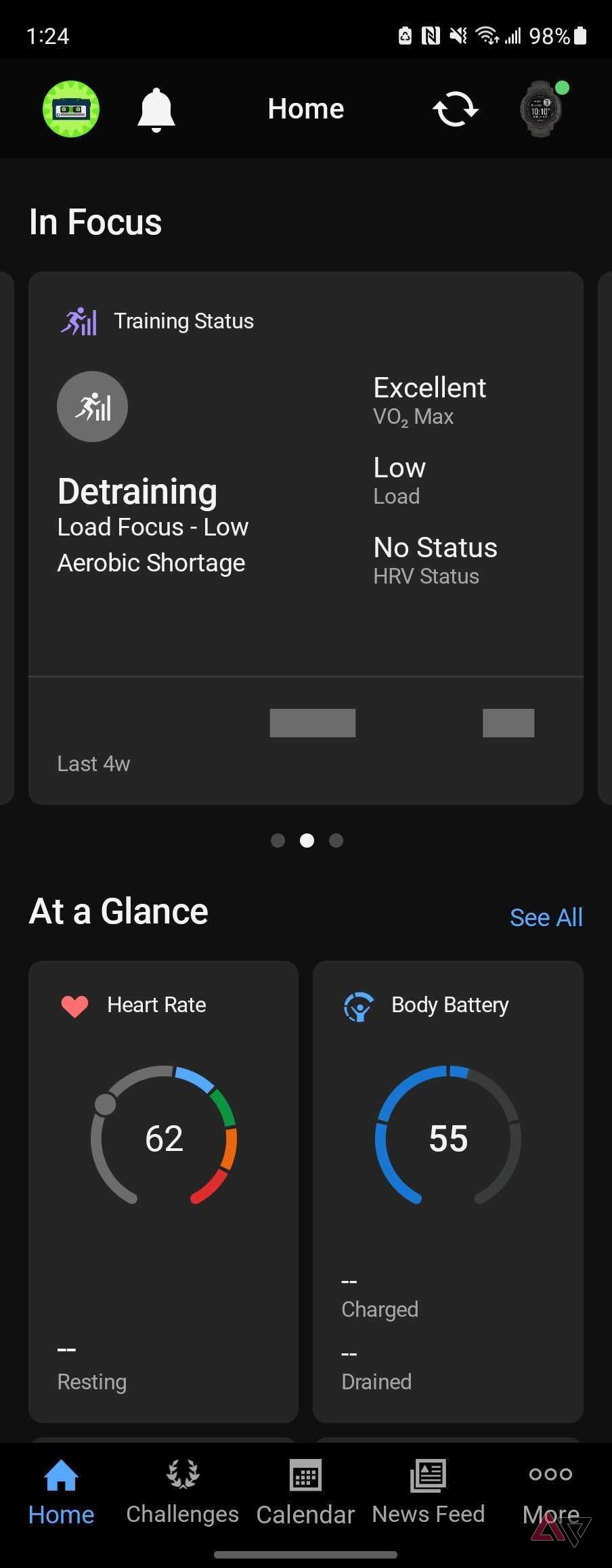The width and height of the screenshot is (612, 1568).
Task: Open the notifications bell
Action: click(x=156, y=110)
